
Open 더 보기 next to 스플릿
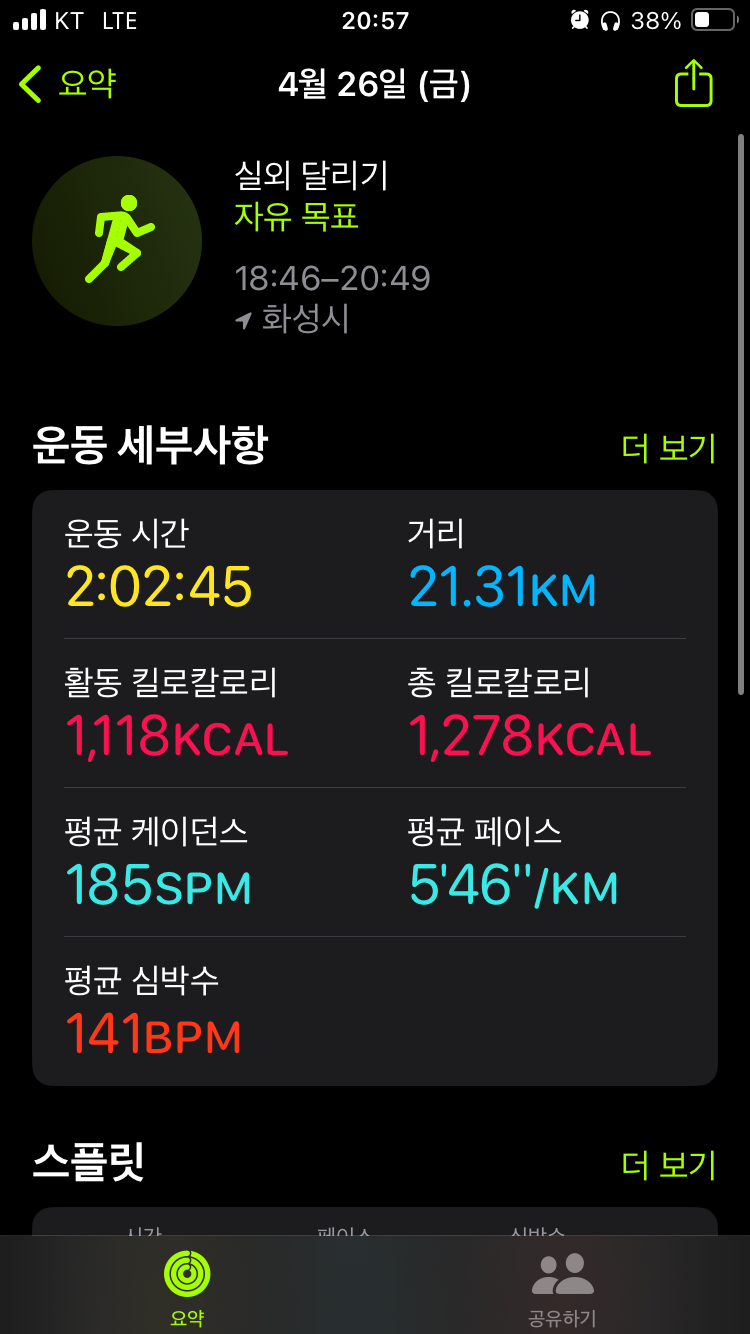669,1164
